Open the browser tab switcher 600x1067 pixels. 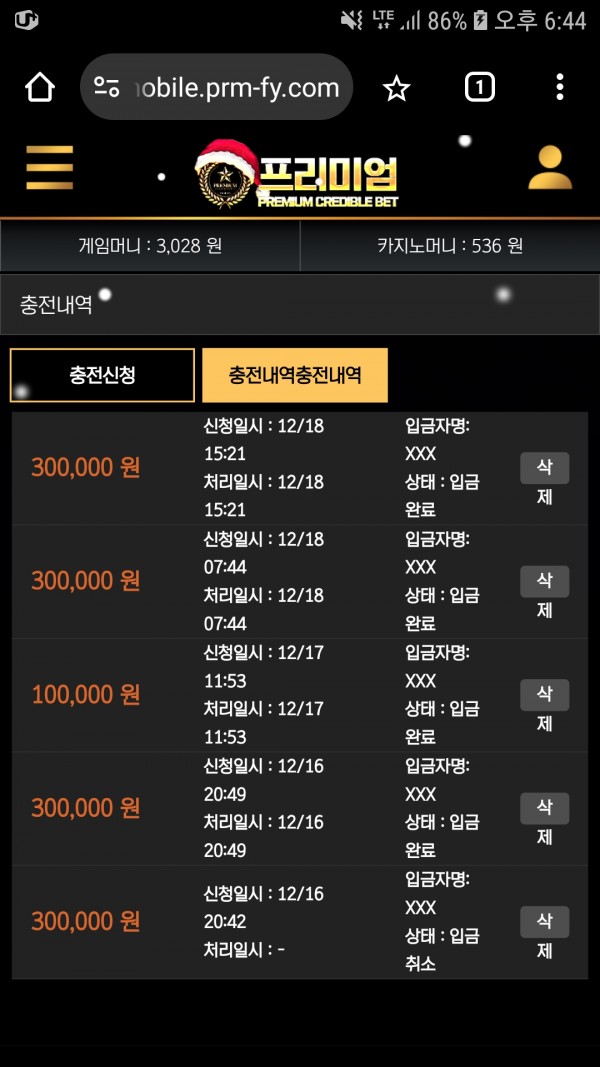click(x=480, y=87)
